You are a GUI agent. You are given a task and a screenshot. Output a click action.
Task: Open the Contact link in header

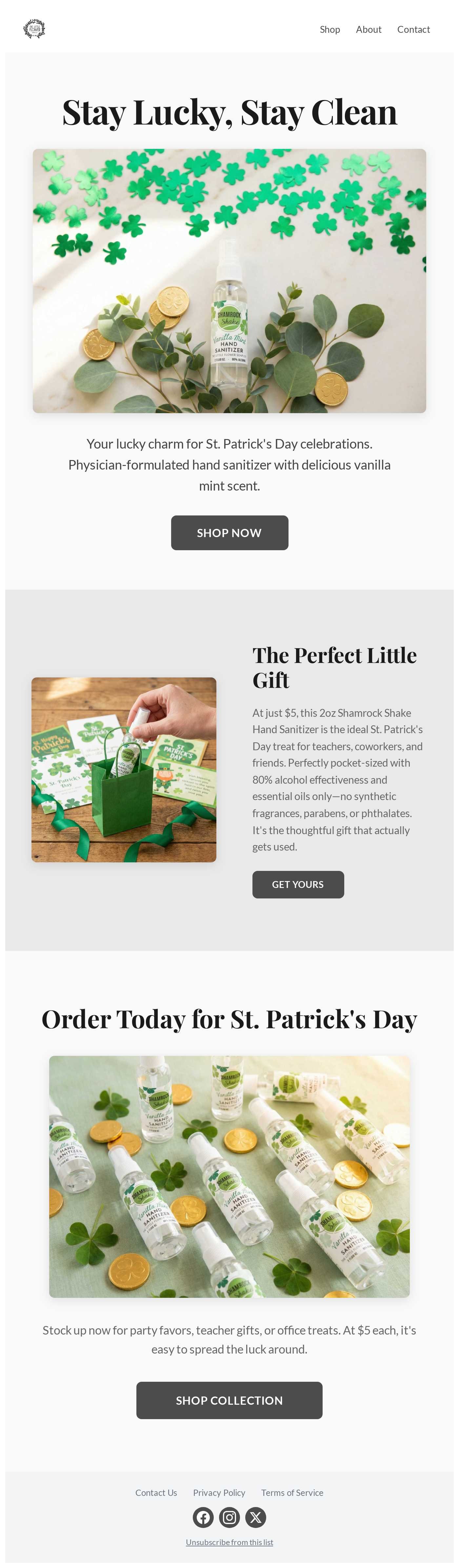click(413, 29)
